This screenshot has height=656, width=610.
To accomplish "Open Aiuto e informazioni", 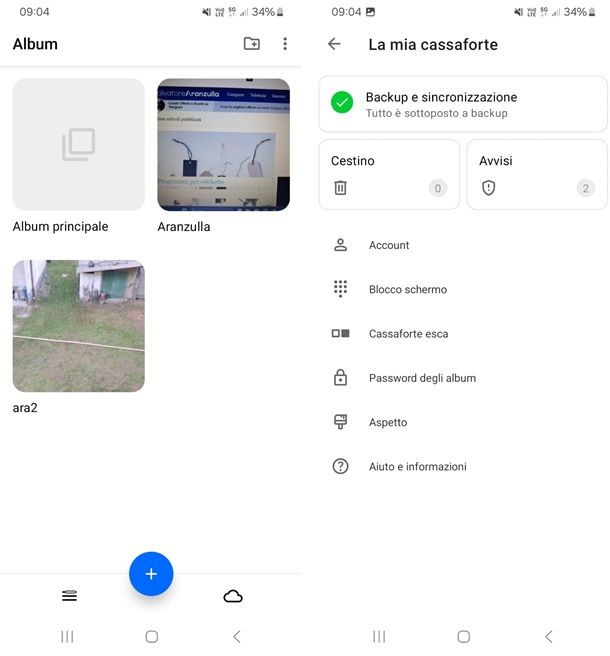I will click(417, 466).
